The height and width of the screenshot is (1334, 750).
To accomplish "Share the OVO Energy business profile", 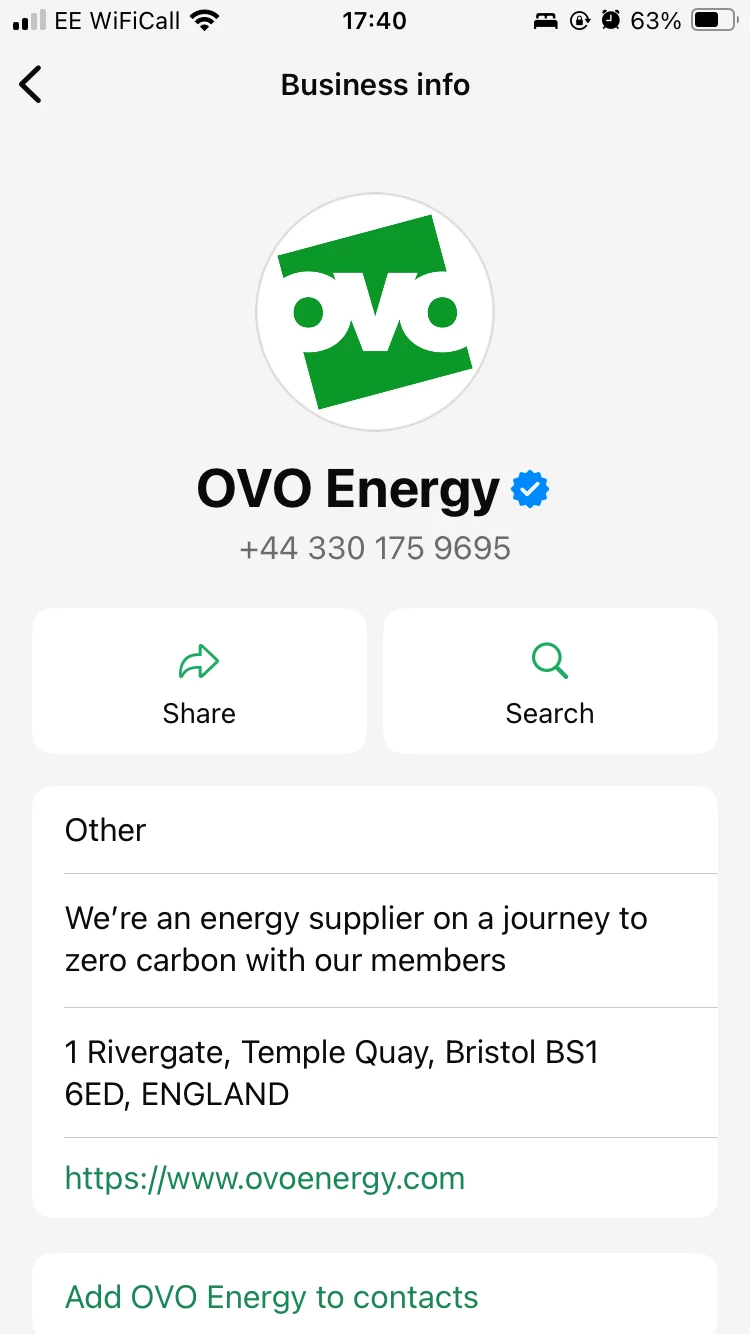I will (199, 681).
